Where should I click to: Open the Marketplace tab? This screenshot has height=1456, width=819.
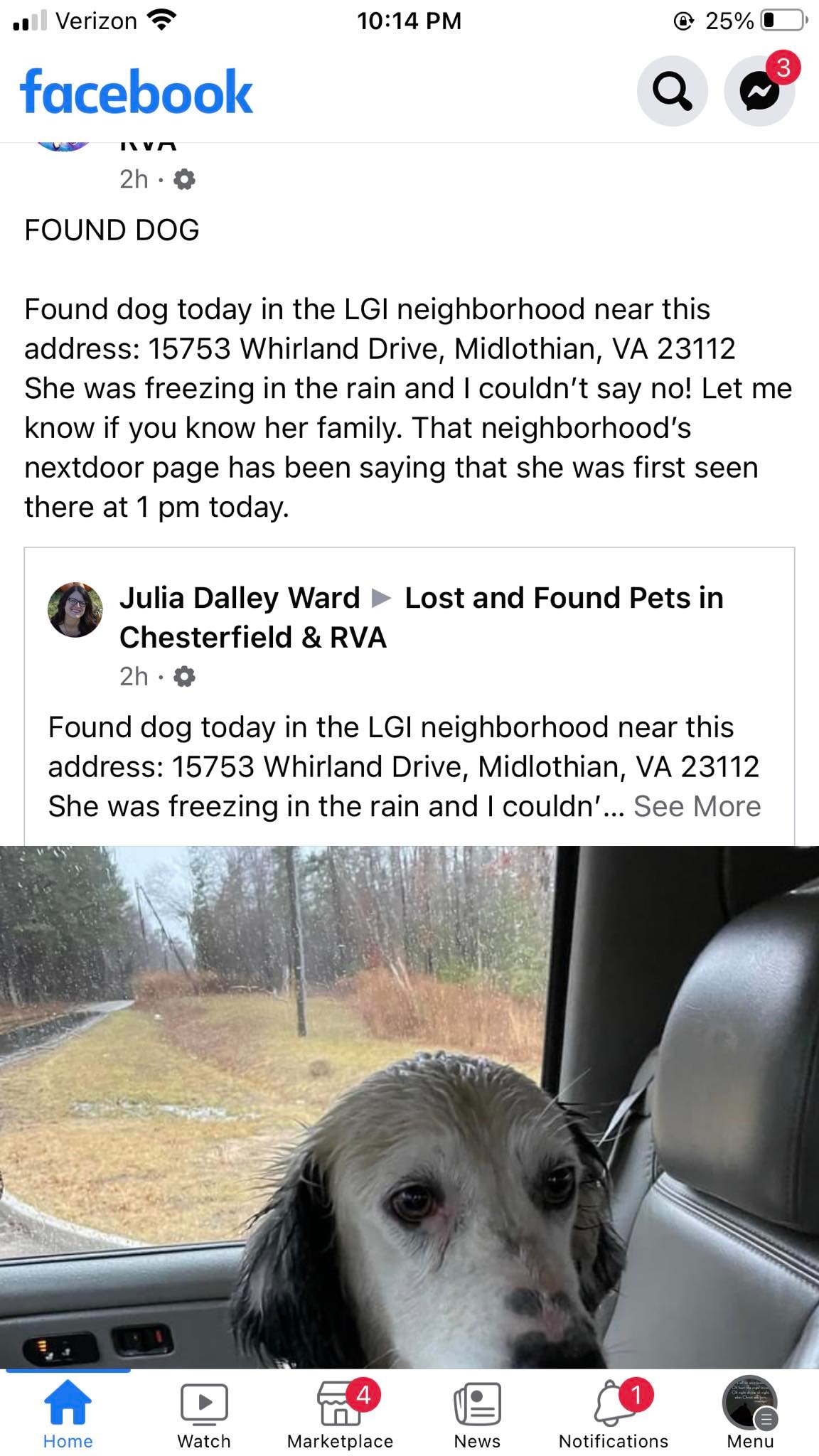[340, 1415]
